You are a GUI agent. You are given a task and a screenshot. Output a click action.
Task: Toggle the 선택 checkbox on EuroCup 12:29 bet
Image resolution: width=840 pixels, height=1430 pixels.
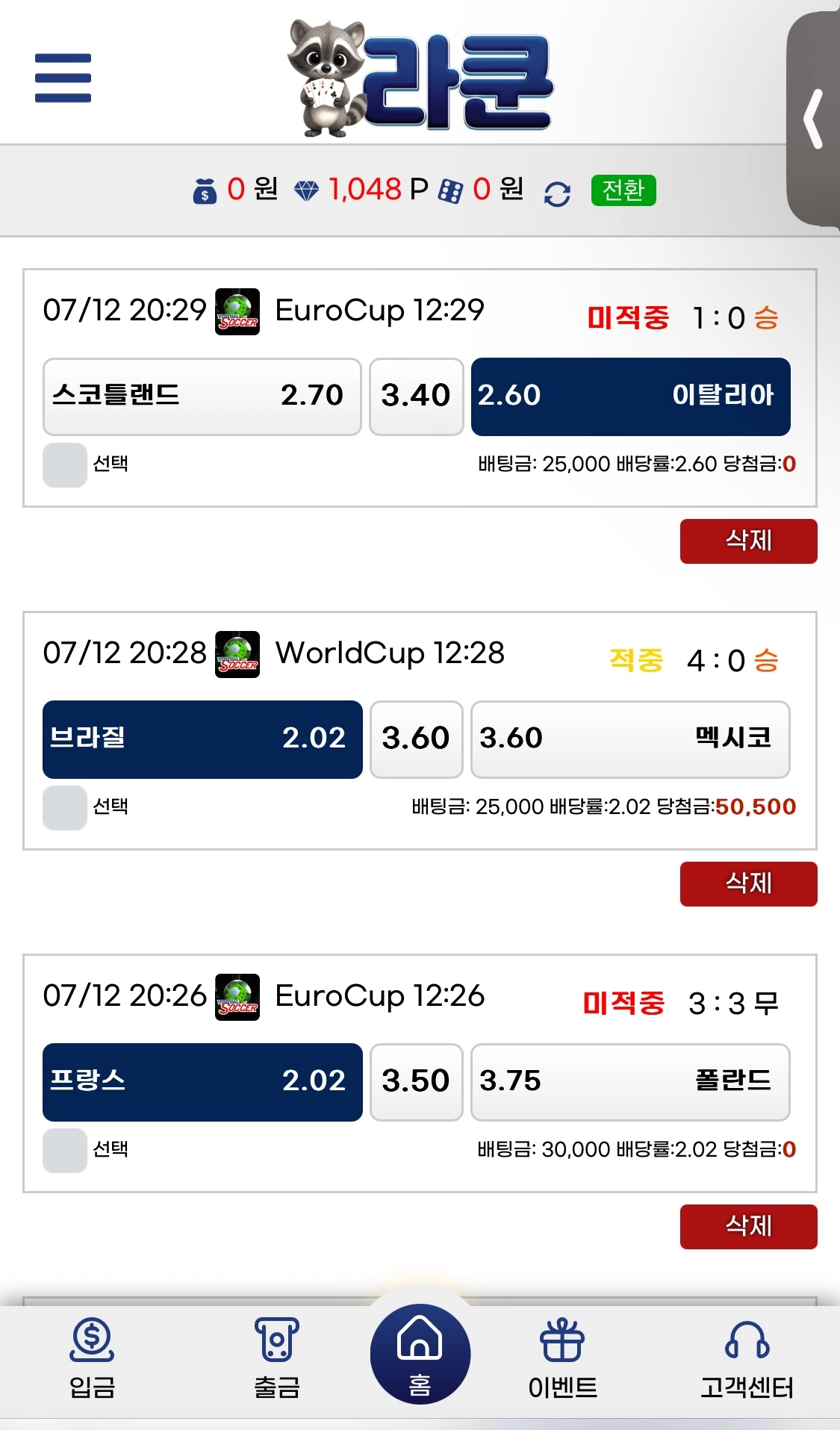tap(64, 464)
